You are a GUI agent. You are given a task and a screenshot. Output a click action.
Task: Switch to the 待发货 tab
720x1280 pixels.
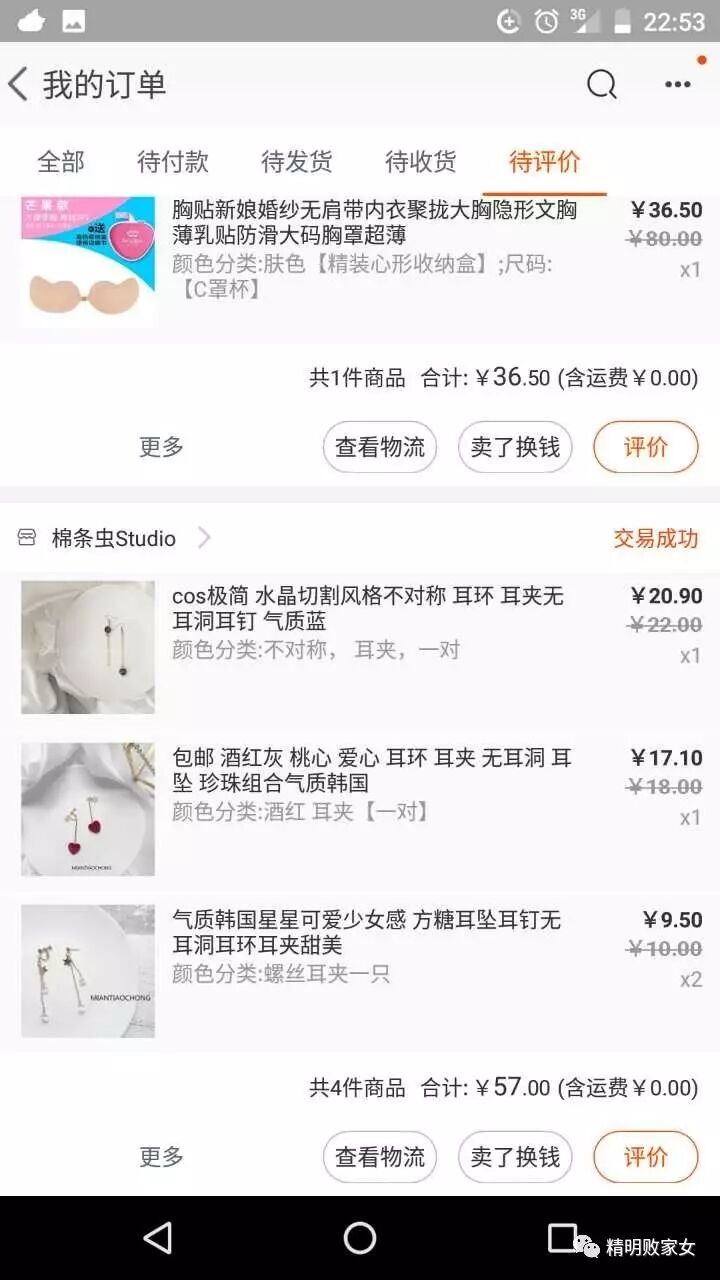point(297,161)
